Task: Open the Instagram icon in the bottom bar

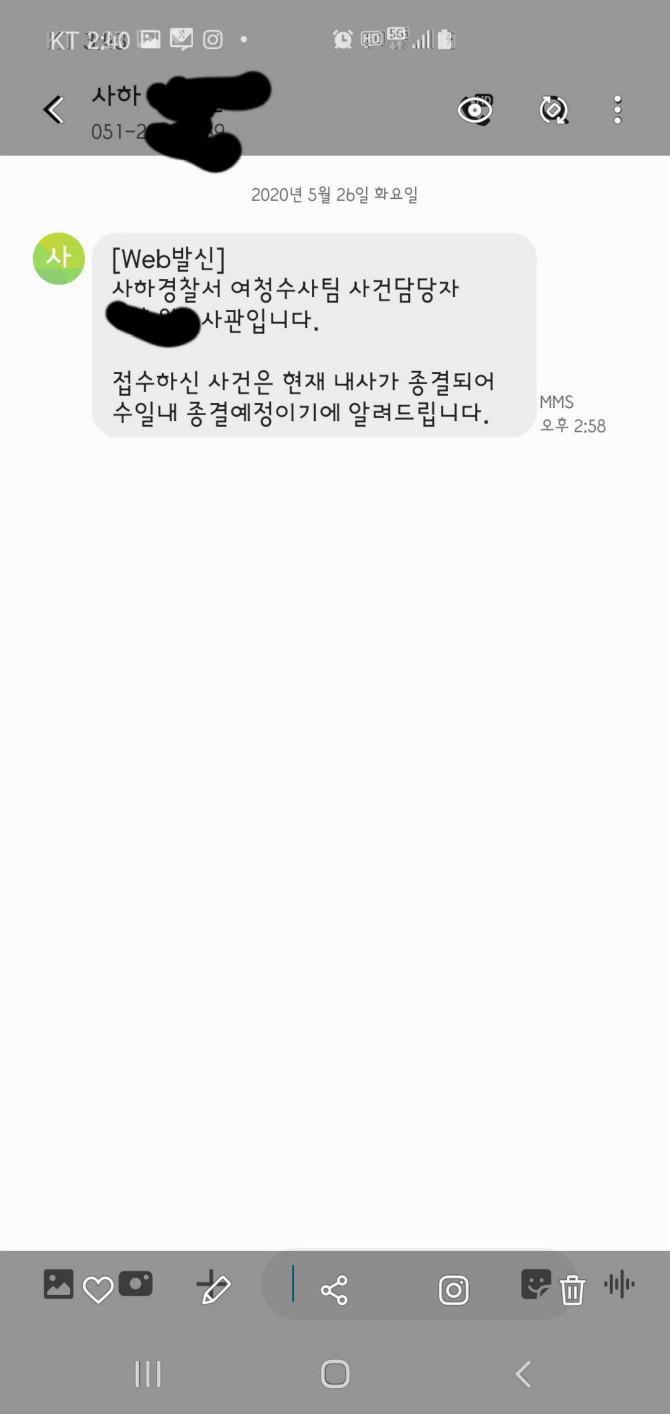Action: 453,1290
